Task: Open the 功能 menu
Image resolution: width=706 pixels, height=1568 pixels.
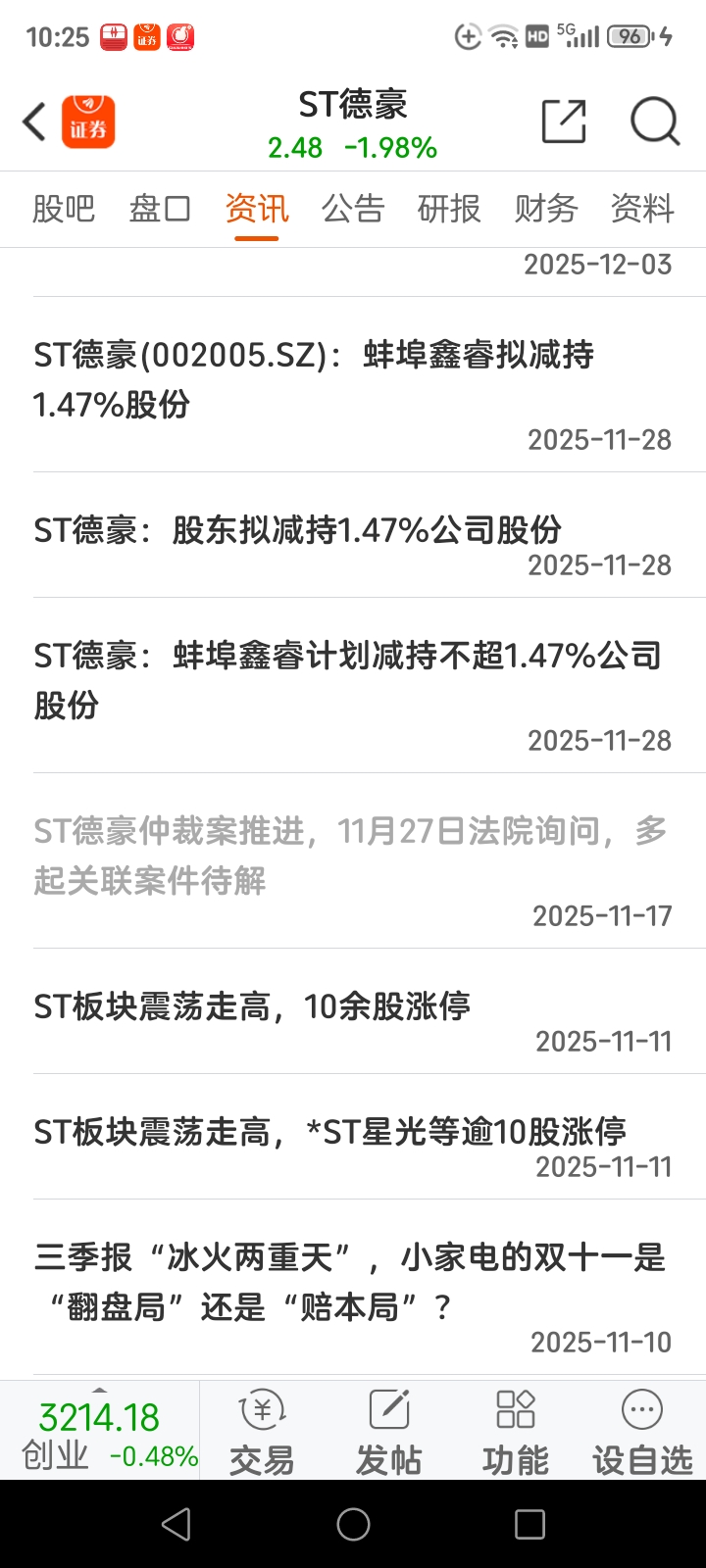Action: (x=516, y=1432)
